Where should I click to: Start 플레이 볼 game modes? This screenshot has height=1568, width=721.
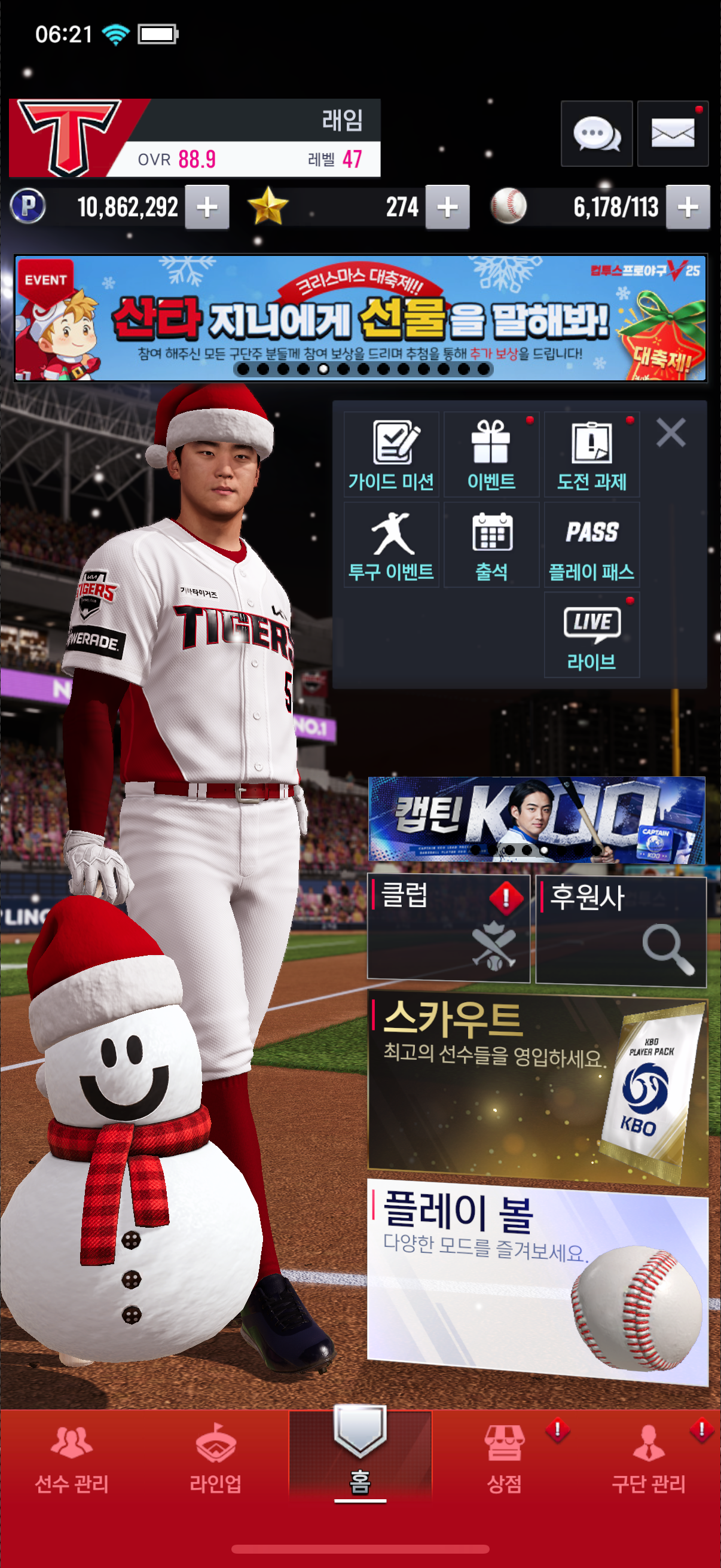537,1282
